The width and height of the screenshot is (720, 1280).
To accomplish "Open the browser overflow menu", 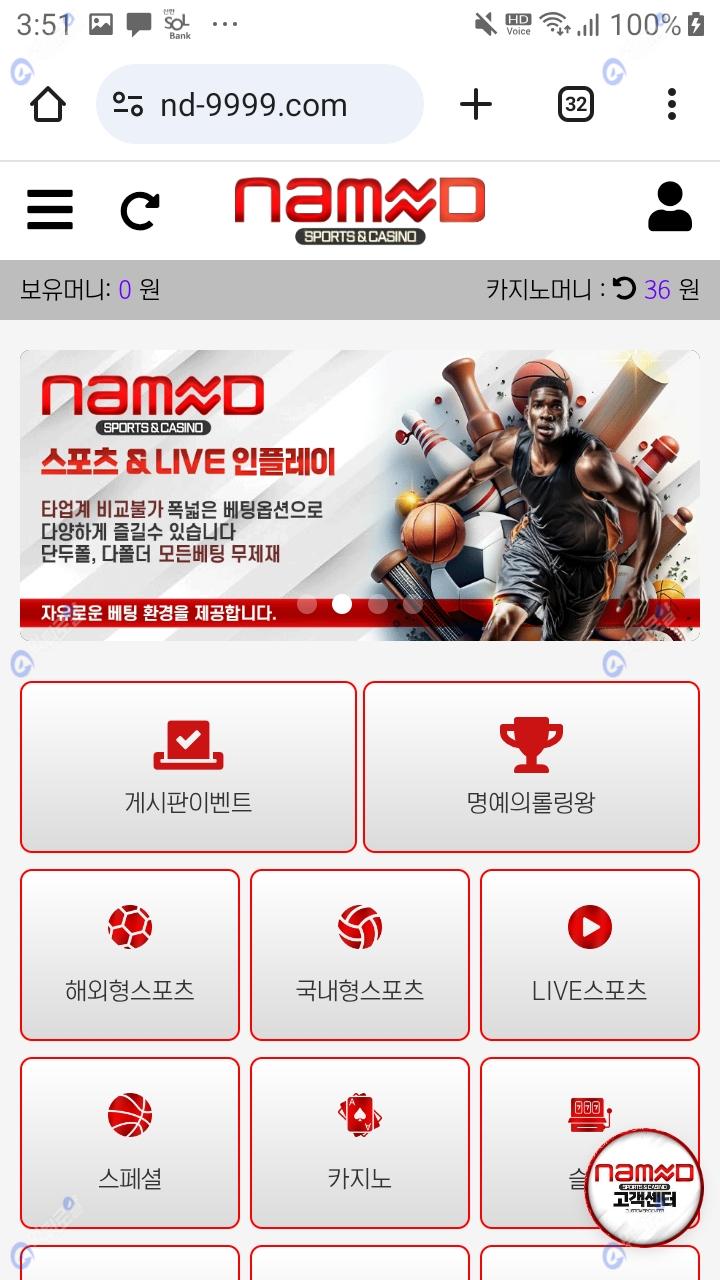I will [671, 104].
